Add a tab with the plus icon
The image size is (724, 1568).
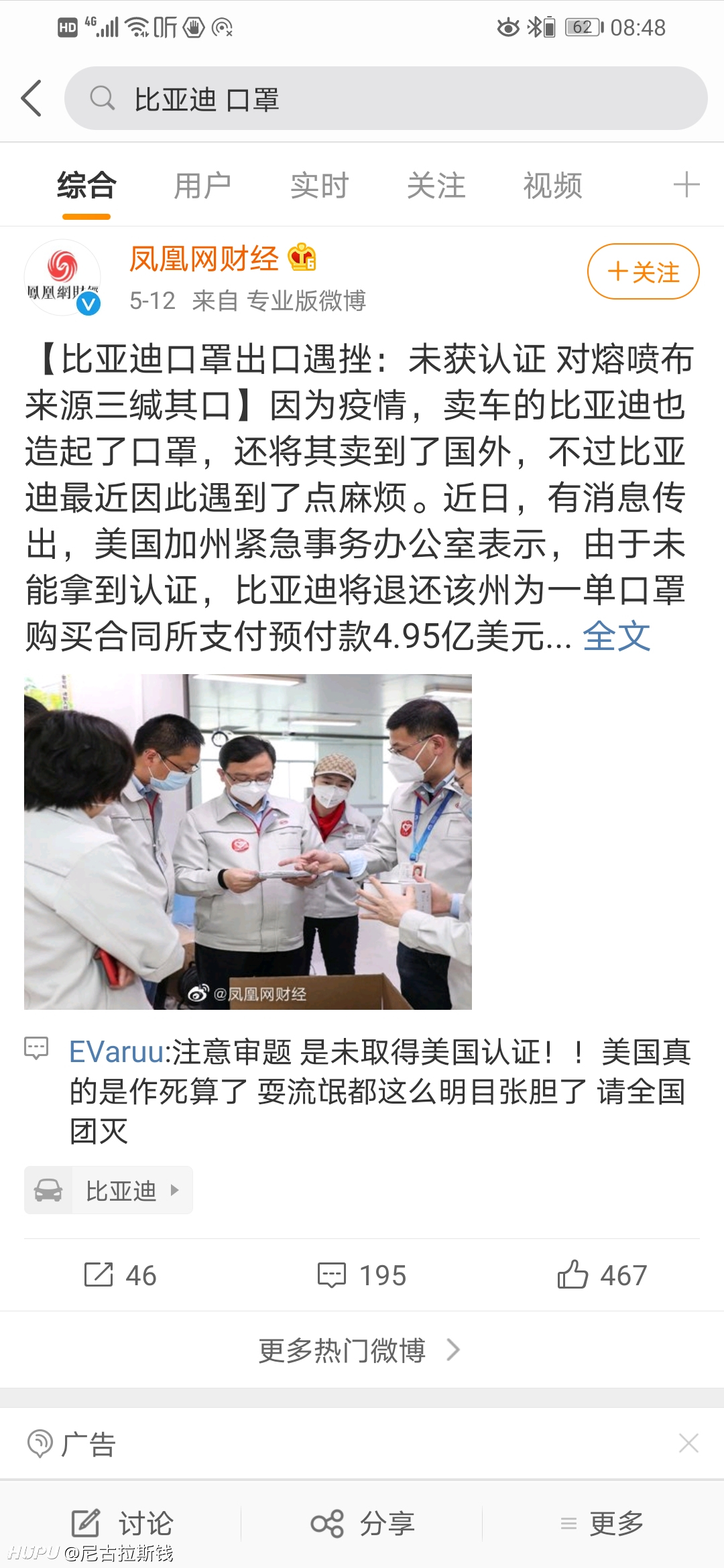pos(686,185)
